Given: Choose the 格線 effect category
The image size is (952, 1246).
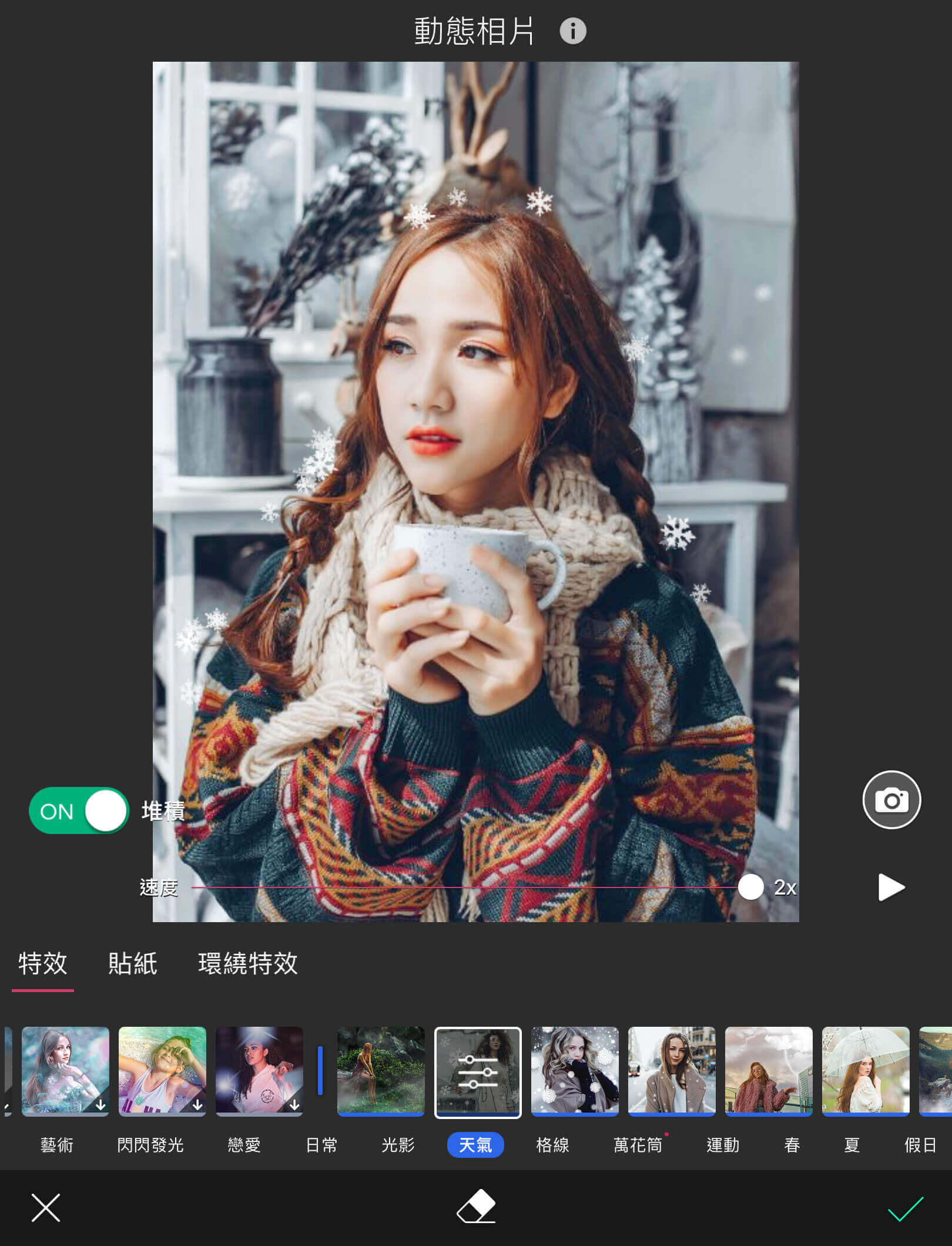Looking at the screenshot, I should point(552,1145).
